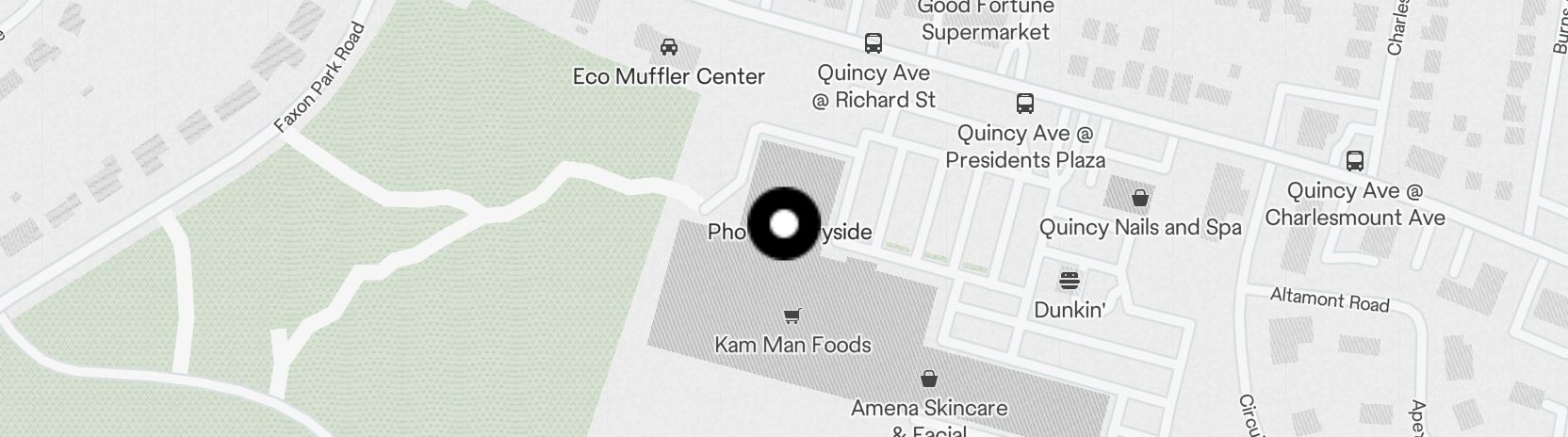Select the Quincy Ave @ Presidents Plaza bus stop
Screen dimensions: 1568x437
(1024, 104)
